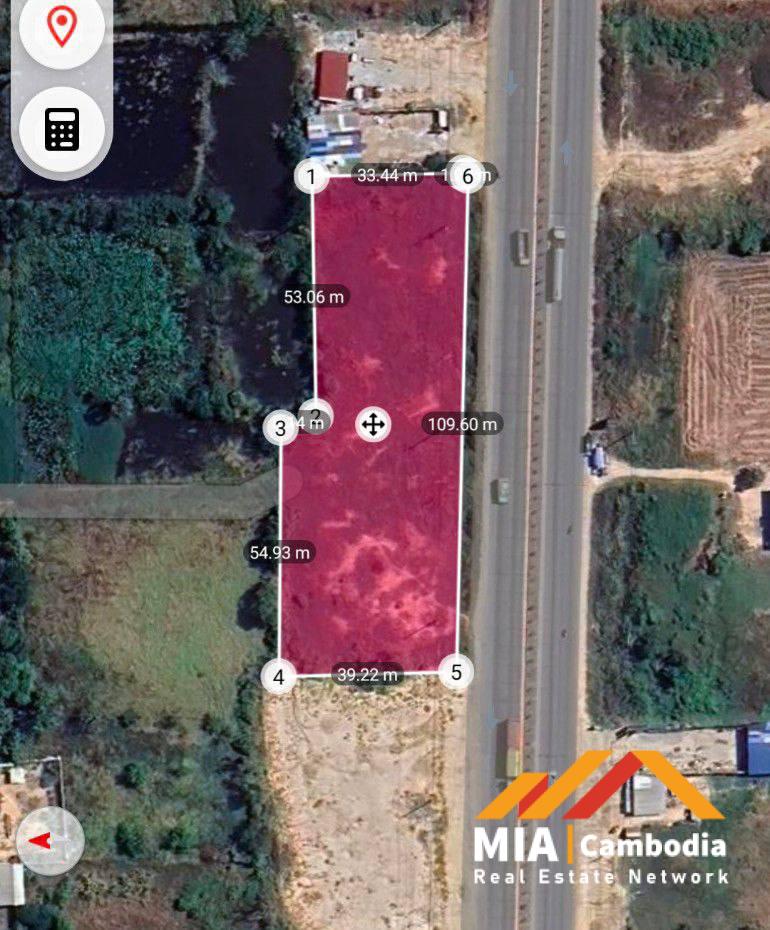The width and height of the screenshot is (770, 930).
Task: Select vertex marker 3
Action: (280, 429)
